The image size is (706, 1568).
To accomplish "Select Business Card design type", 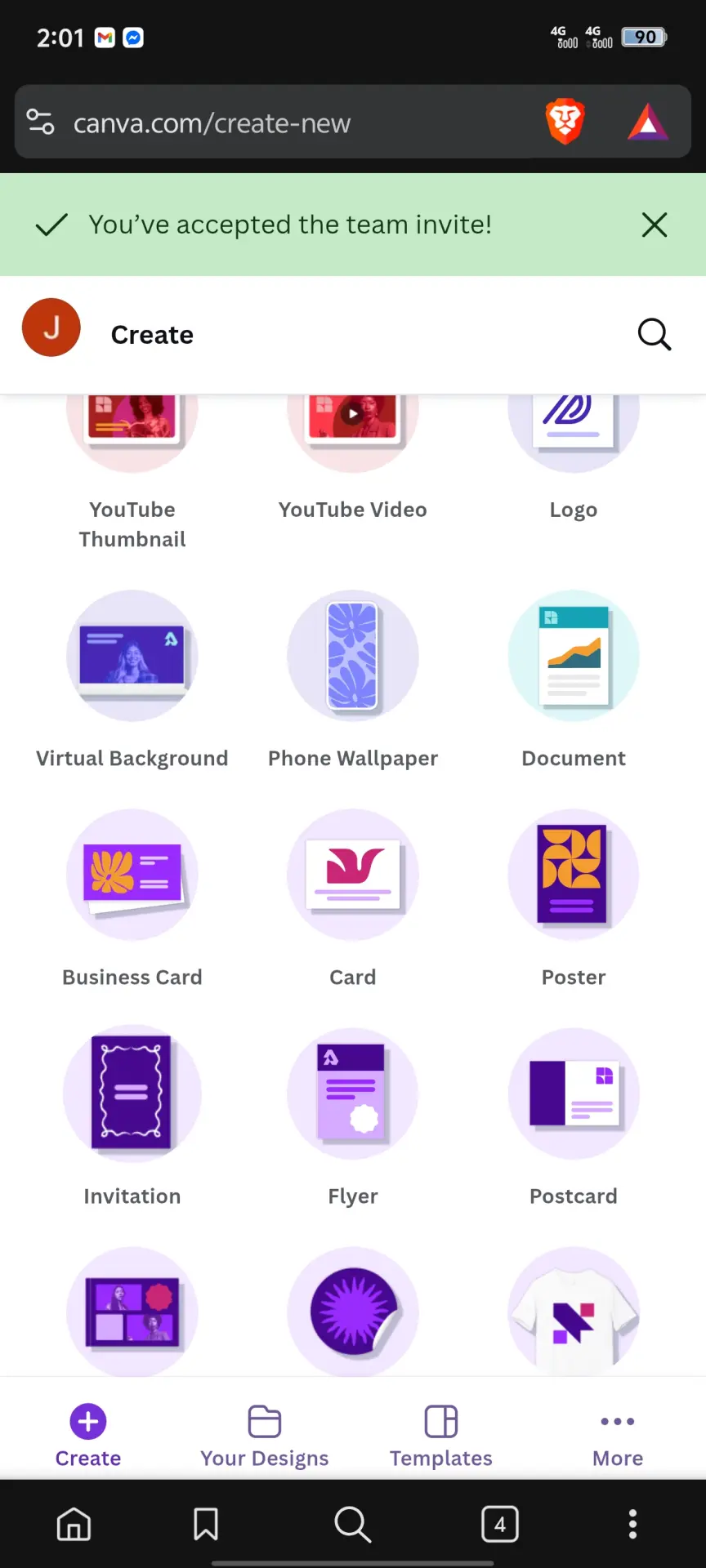I will (x=132, y=899).
